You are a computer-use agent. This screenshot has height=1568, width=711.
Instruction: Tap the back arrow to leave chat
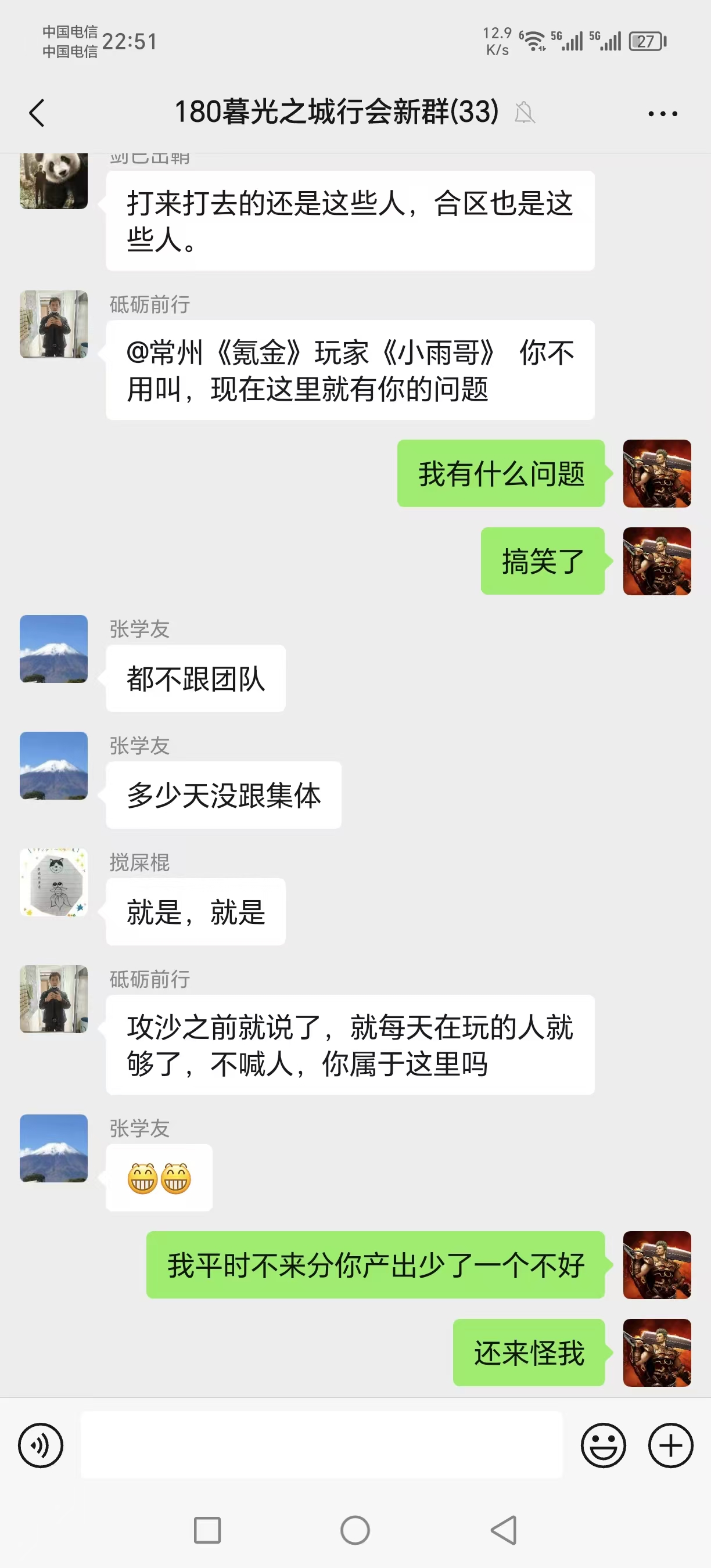(x=37, y=113)
